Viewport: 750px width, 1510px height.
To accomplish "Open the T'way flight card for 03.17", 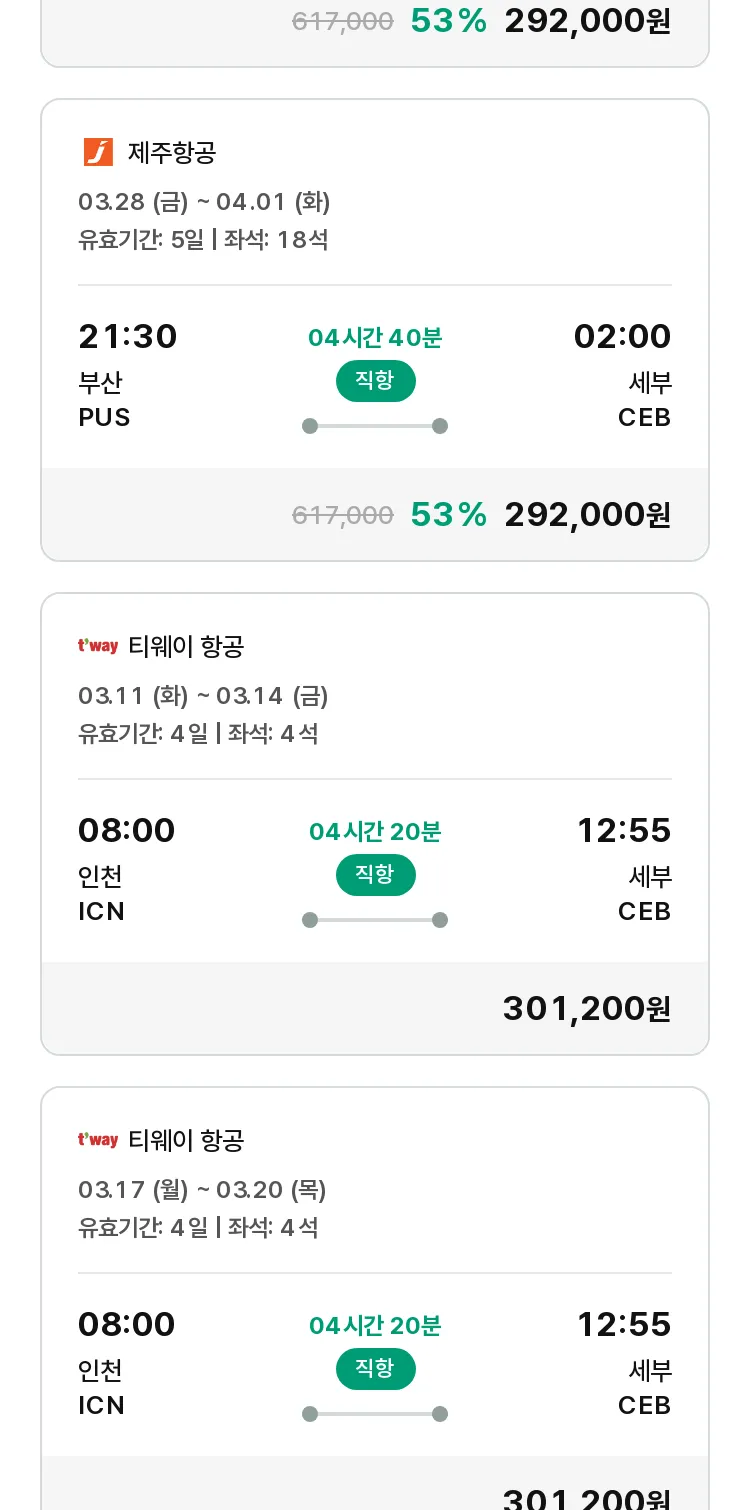I will (x=375, y=1298).
